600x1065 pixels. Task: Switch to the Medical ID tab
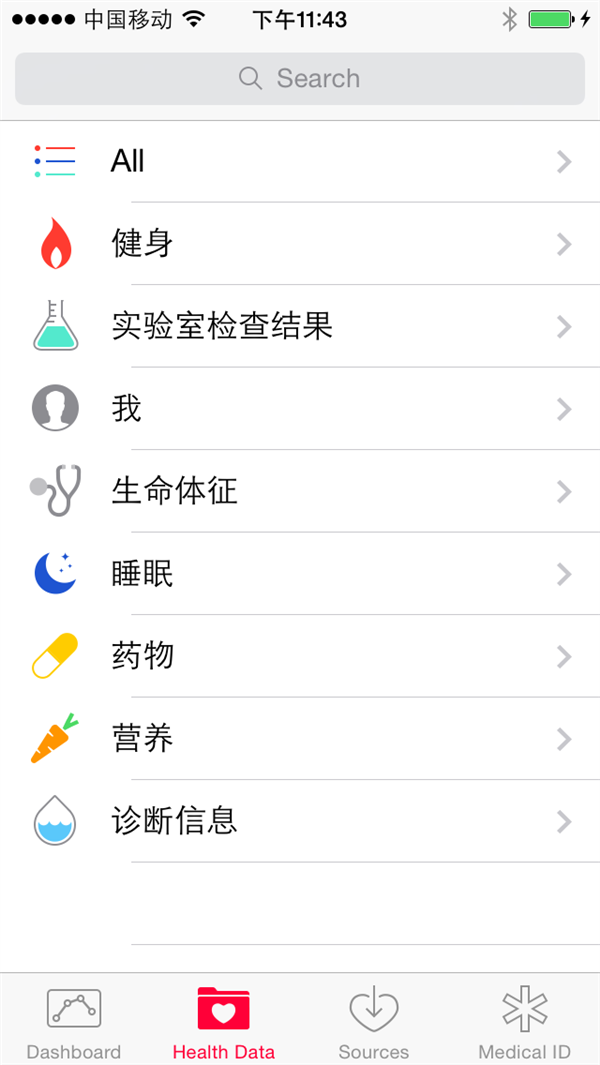coord(524,1022)
